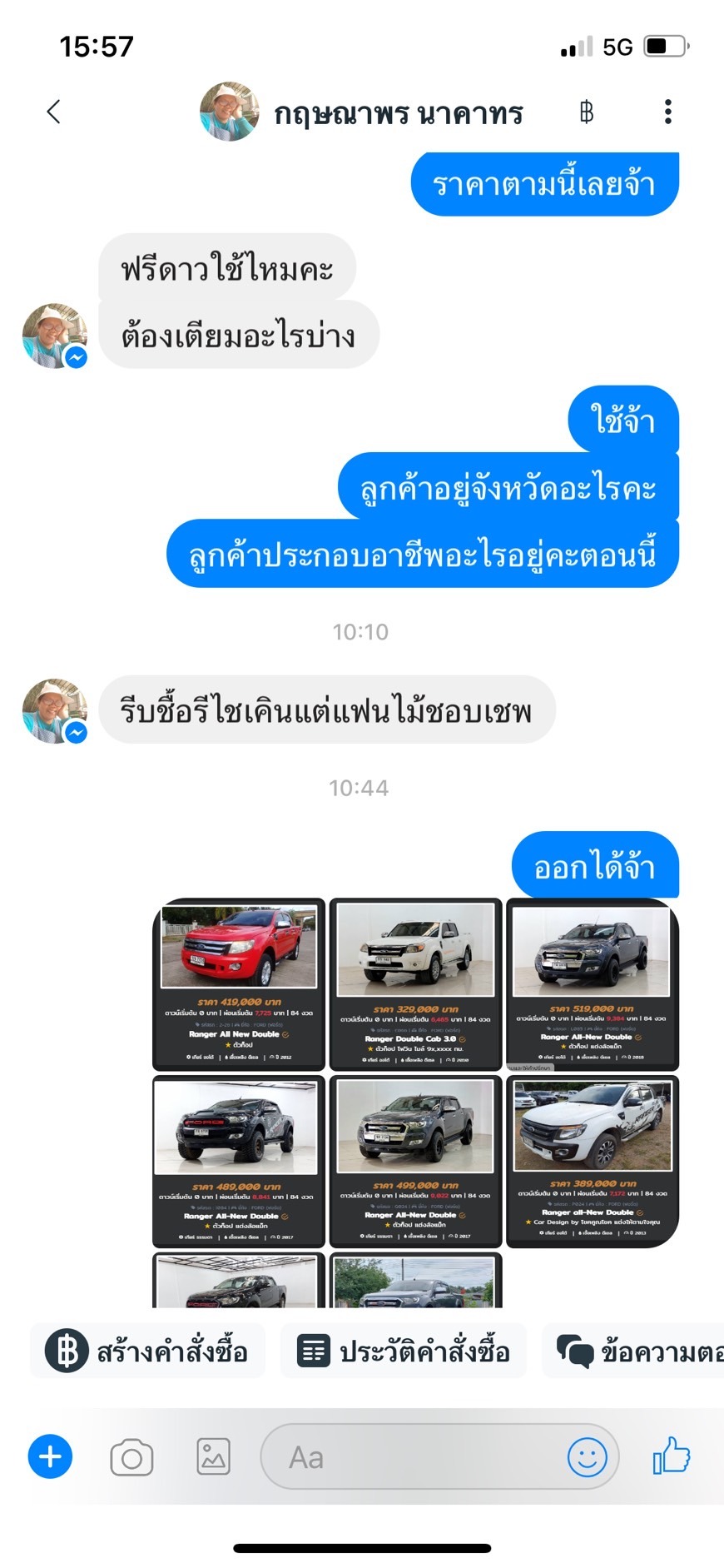This screenshot has height=1568, width=724.
Task: Open red Ranger 419,000 baht photo
Action: 239,984
